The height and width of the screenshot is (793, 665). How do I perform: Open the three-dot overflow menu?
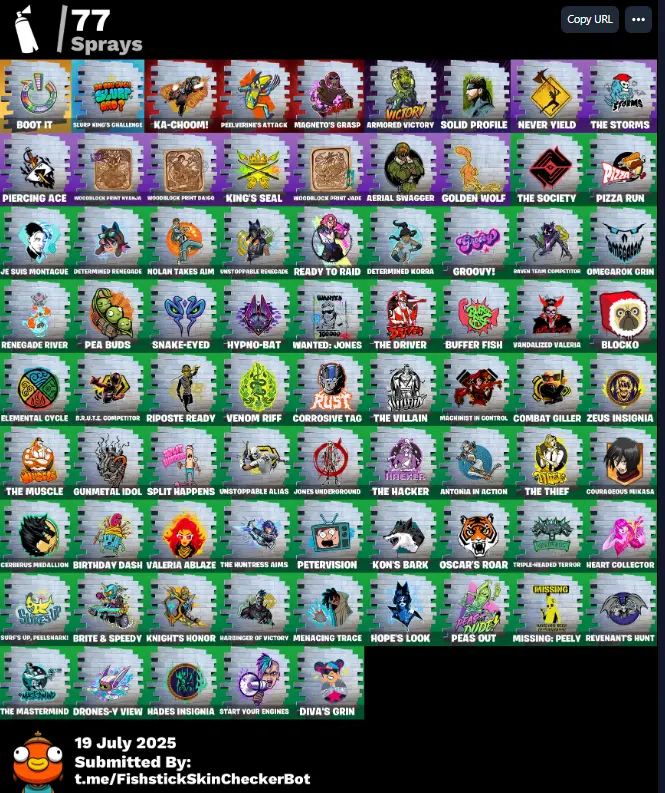(x=637, y=19)
